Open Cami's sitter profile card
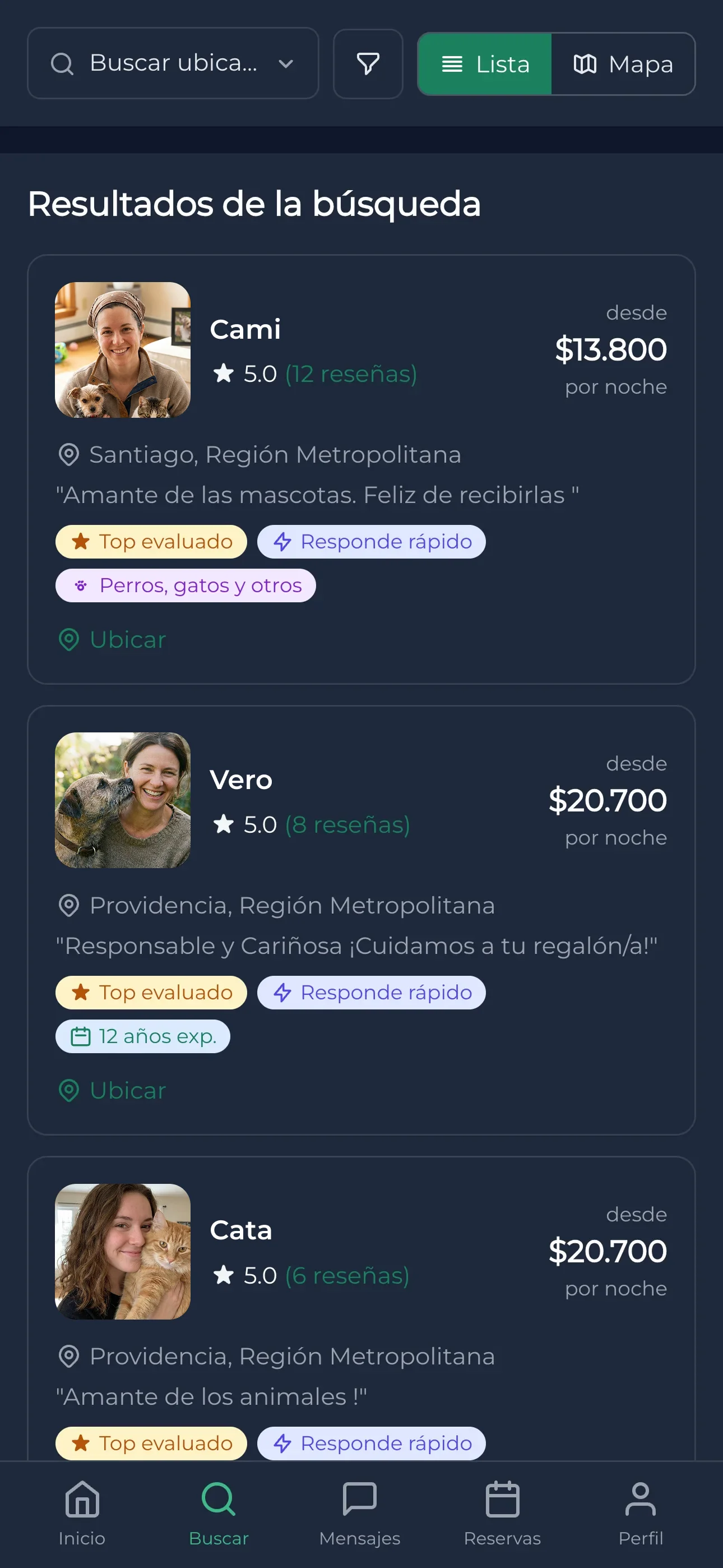Viewport: 723px width, 1568px height. click(x=245, y=329)
